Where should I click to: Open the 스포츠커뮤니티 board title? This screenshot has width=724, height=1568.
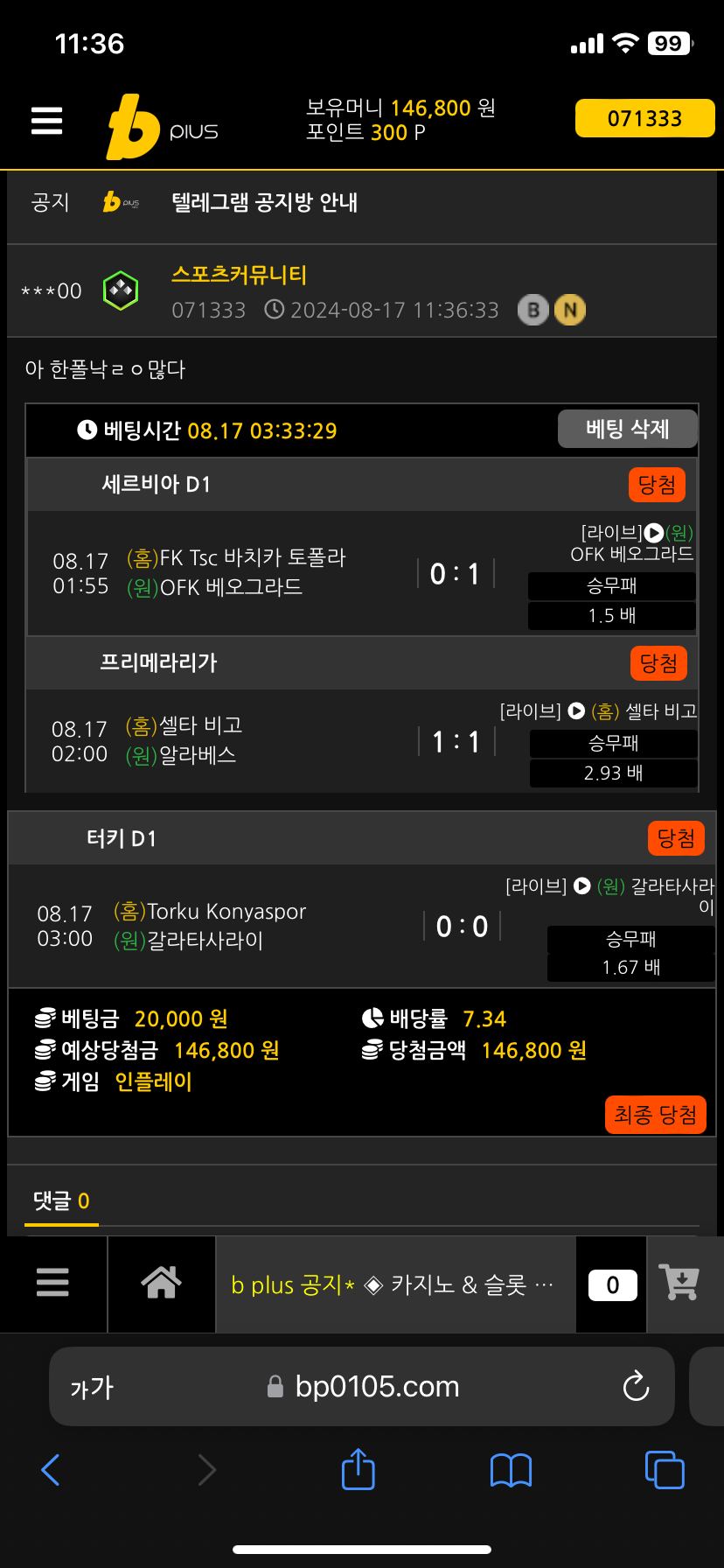240,275
